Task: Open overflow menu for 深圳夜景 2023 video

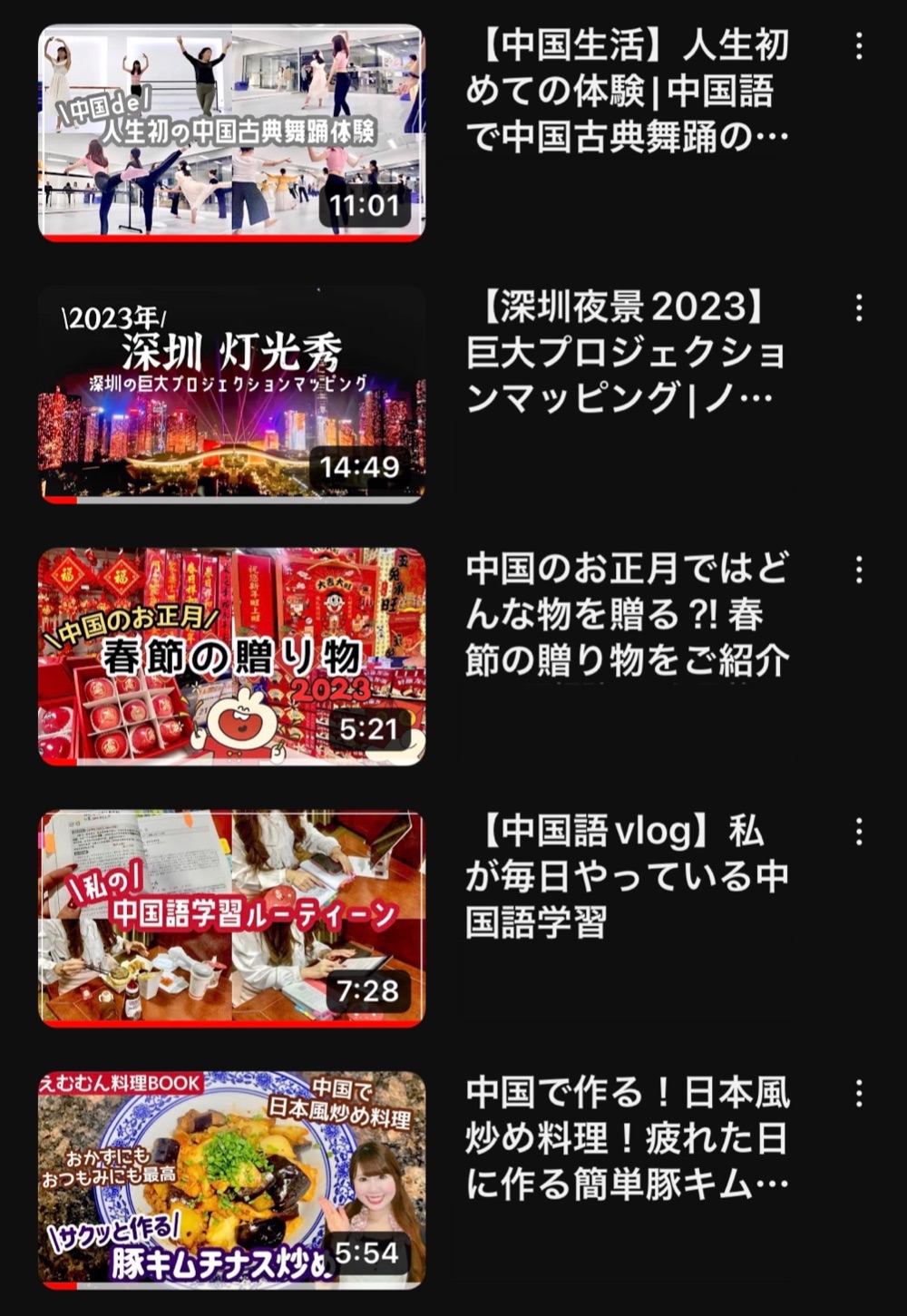Action: point(858,308)
